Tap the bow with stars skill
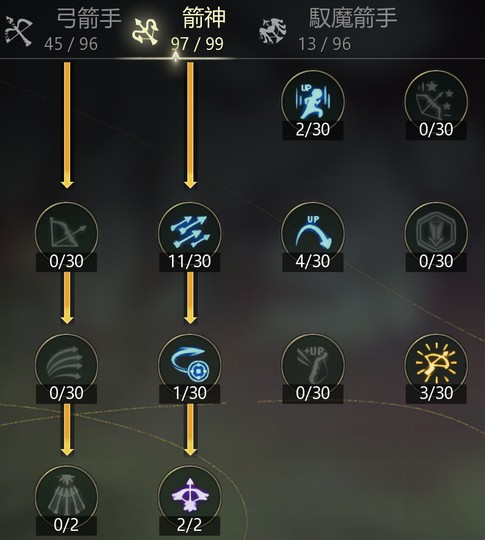The height and width of the screenshot is (540, 485). [x=436, y=102]
